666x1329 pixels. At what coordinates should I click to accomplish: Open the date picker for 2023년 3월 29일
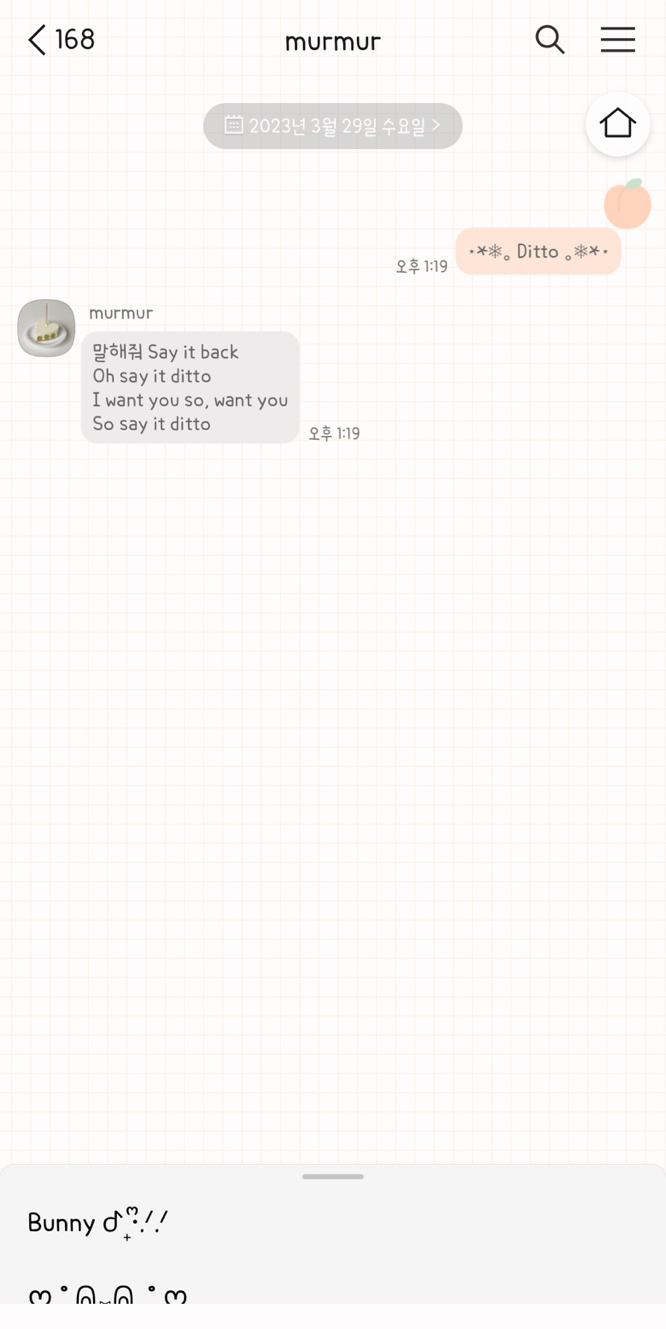[x=332, y=126]
